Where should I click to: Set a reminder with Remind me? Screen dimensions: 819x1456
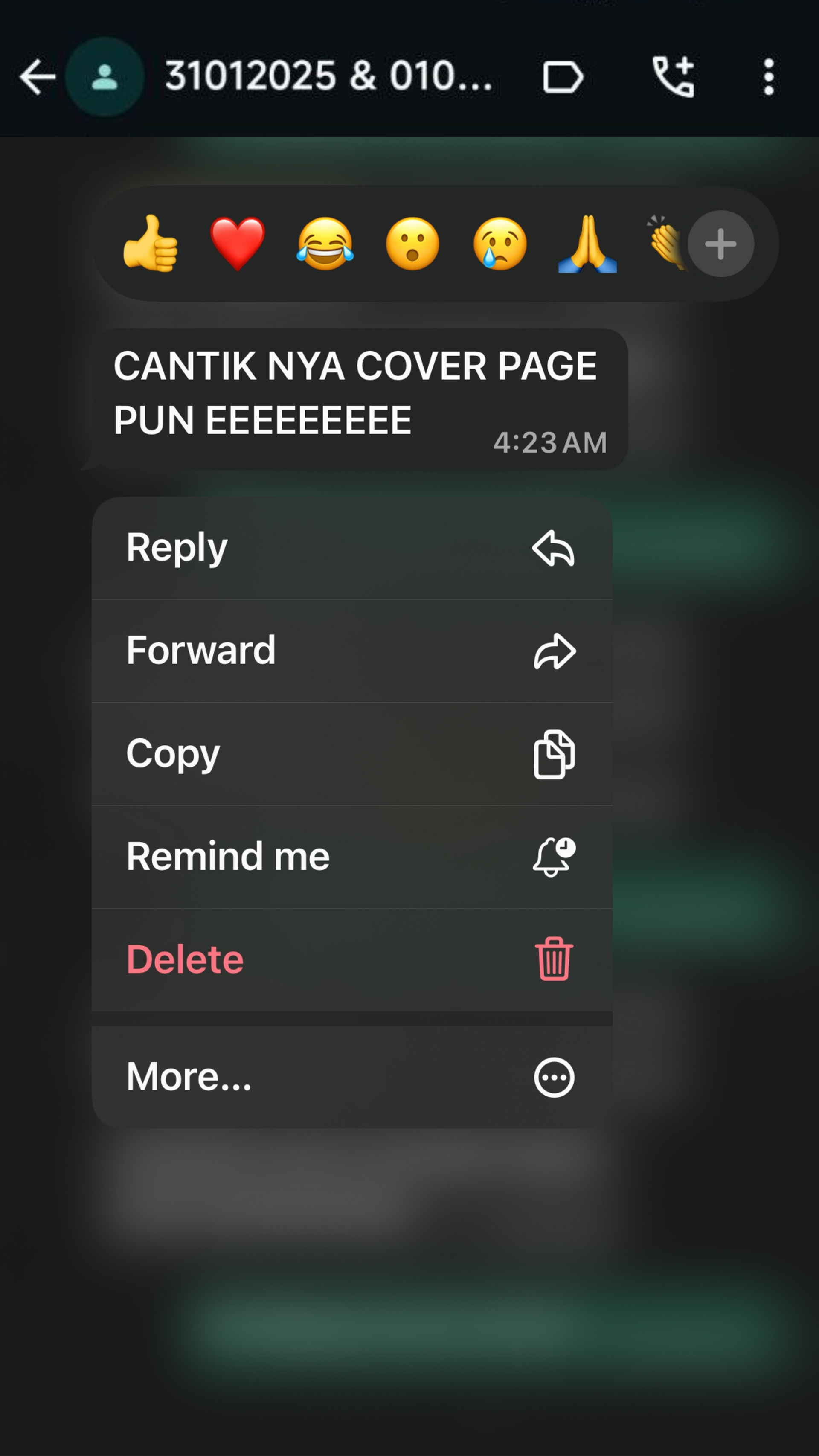(x=351, y=857)
